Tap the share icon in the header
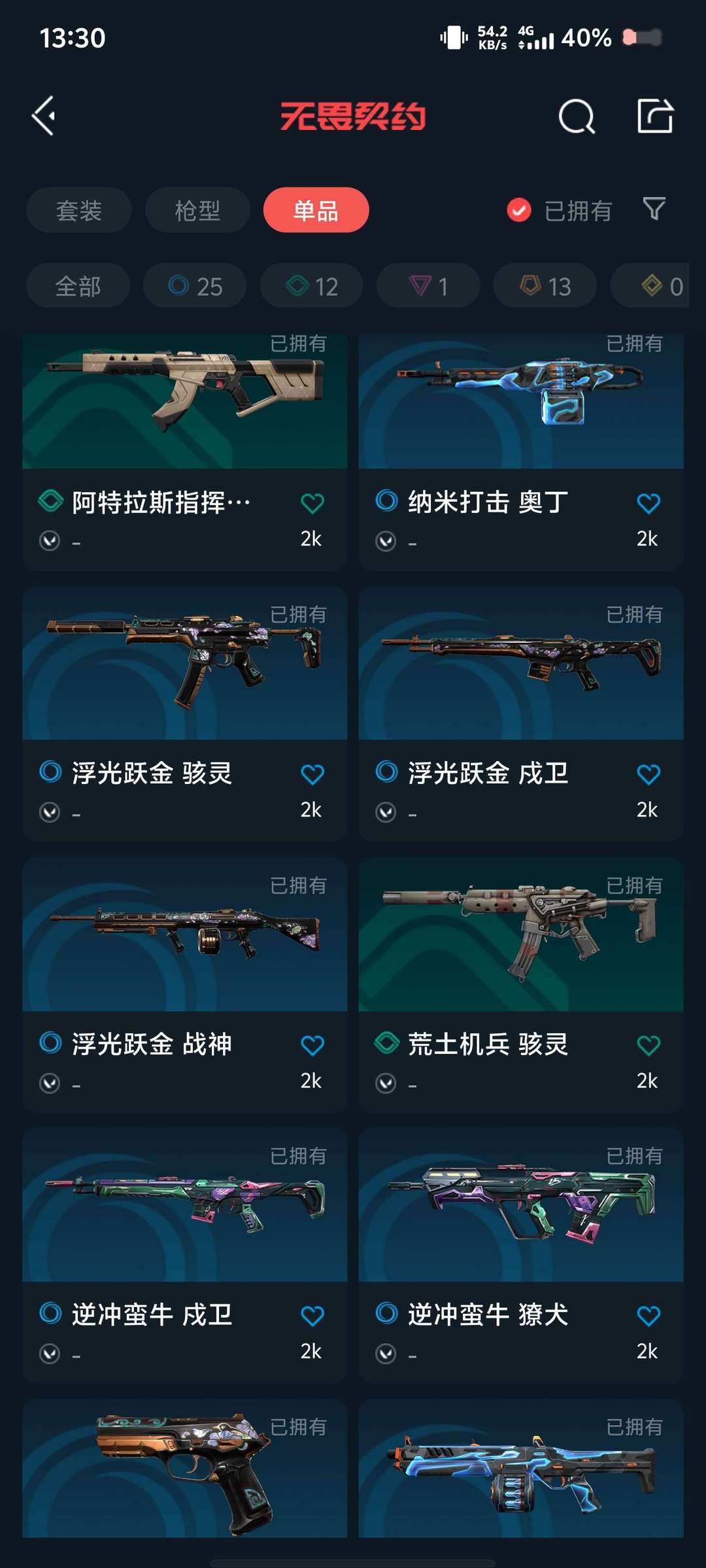 655,116
